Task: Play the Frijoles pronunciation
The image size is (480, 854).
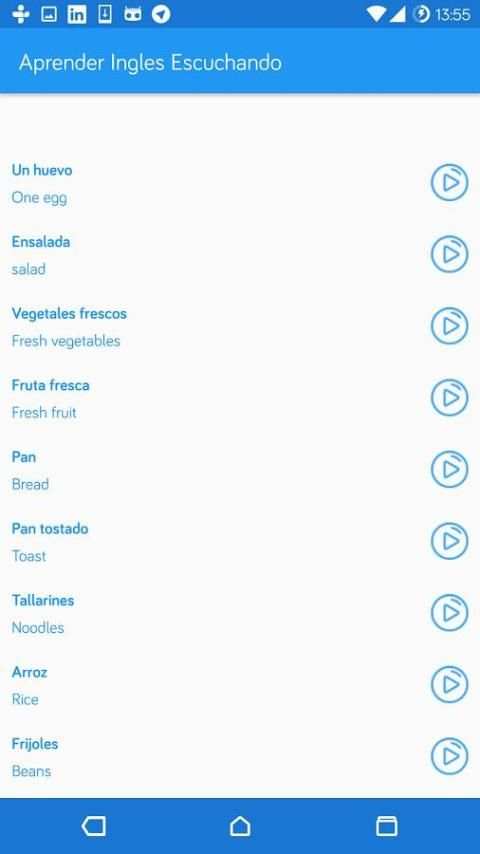Action: [x=449, y=756]
